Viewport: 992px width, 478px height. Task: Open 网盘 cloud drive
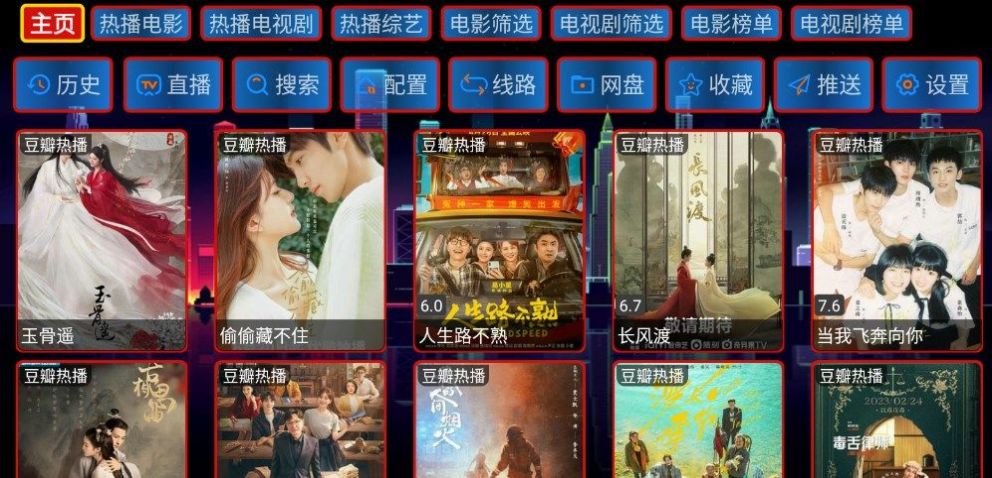(x=607, y=85)
